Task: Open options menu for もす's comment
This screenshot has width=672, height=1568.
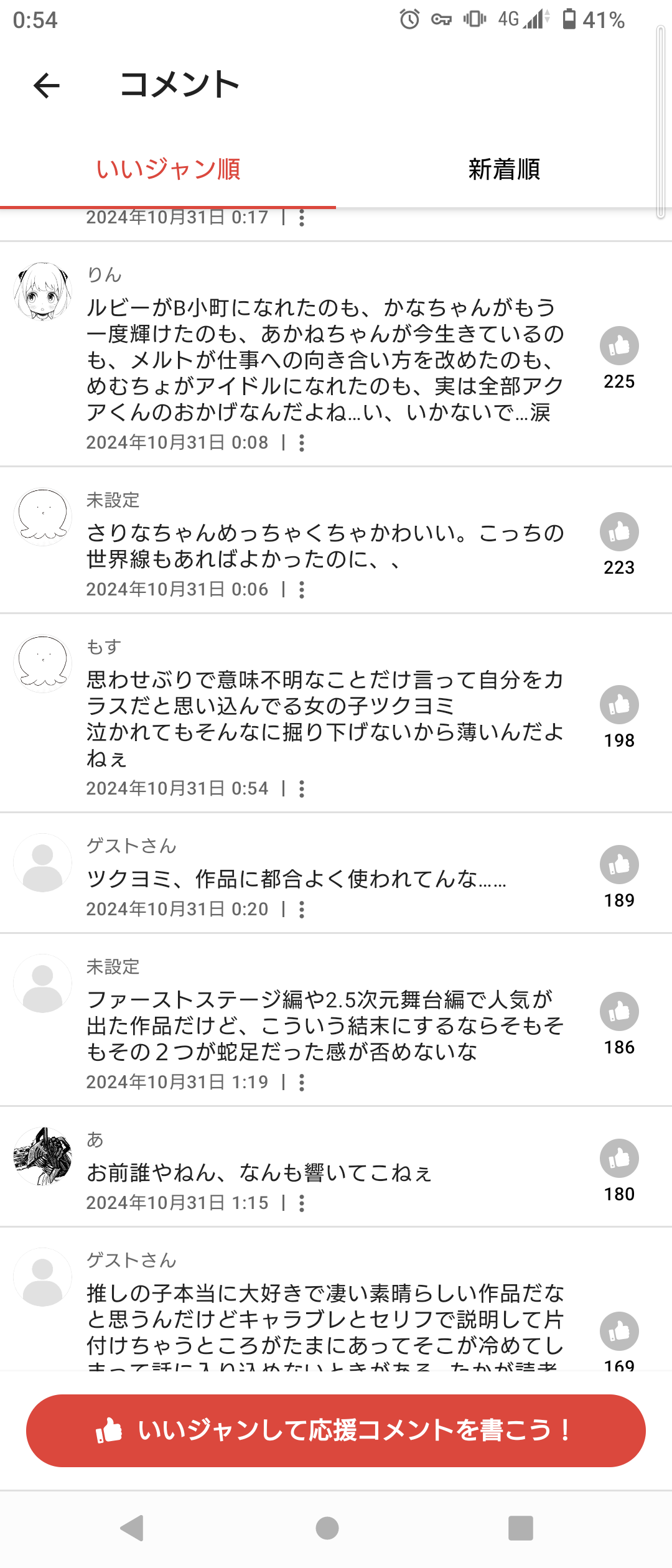Action: pyautogui.click(x=302, y=789)
